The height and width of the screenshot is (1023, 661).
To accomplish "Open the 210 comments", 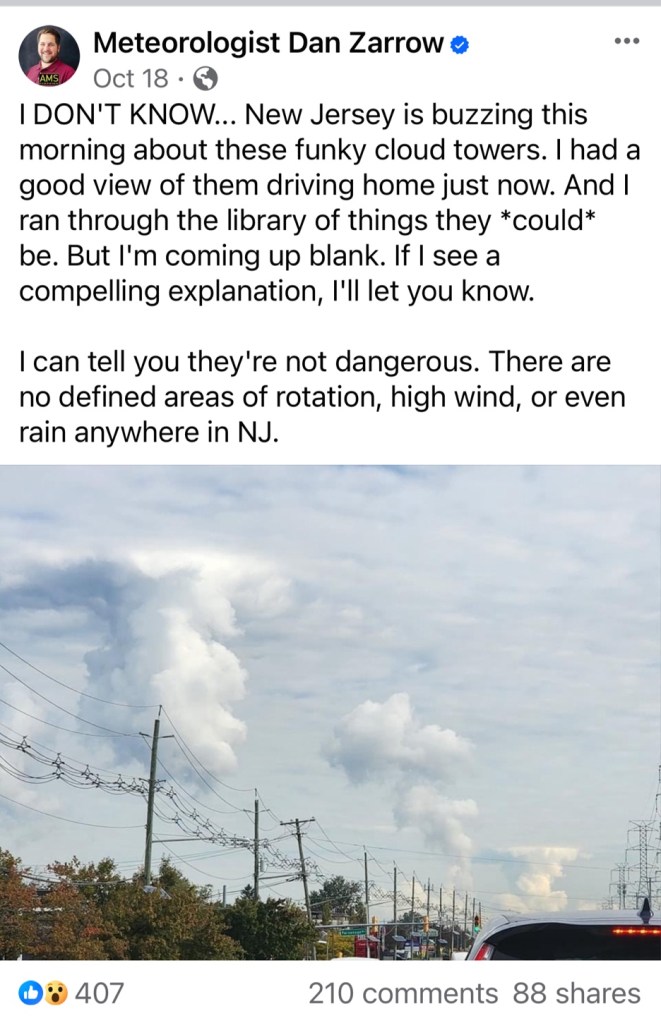I will (x=403, y=993).
